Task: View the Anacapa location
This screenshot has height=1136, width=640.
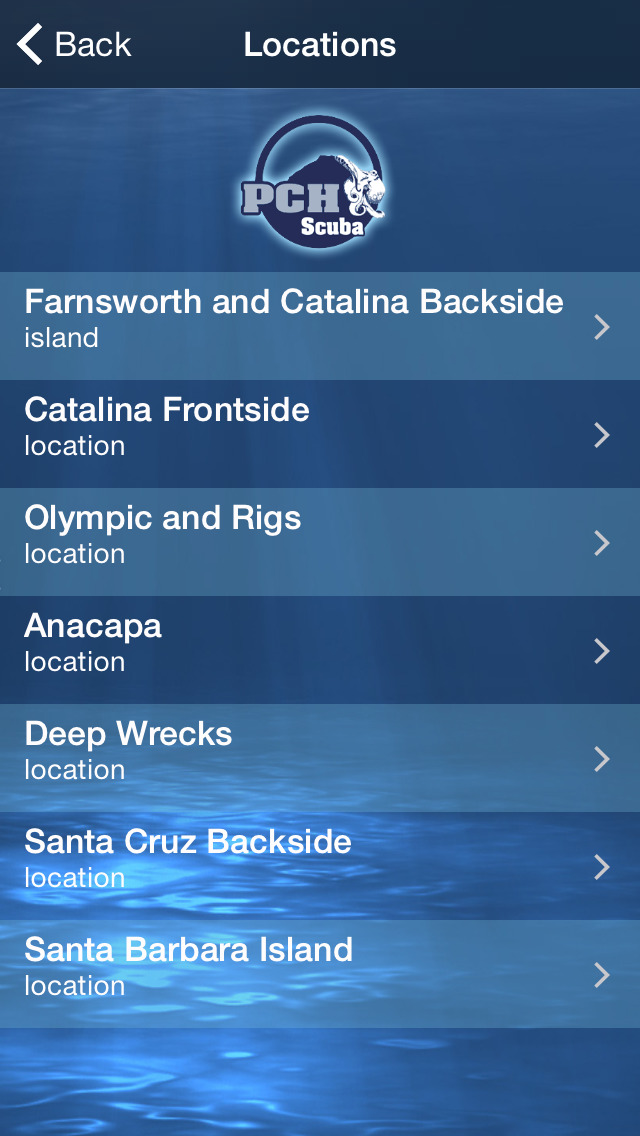Action: (320, 650)
